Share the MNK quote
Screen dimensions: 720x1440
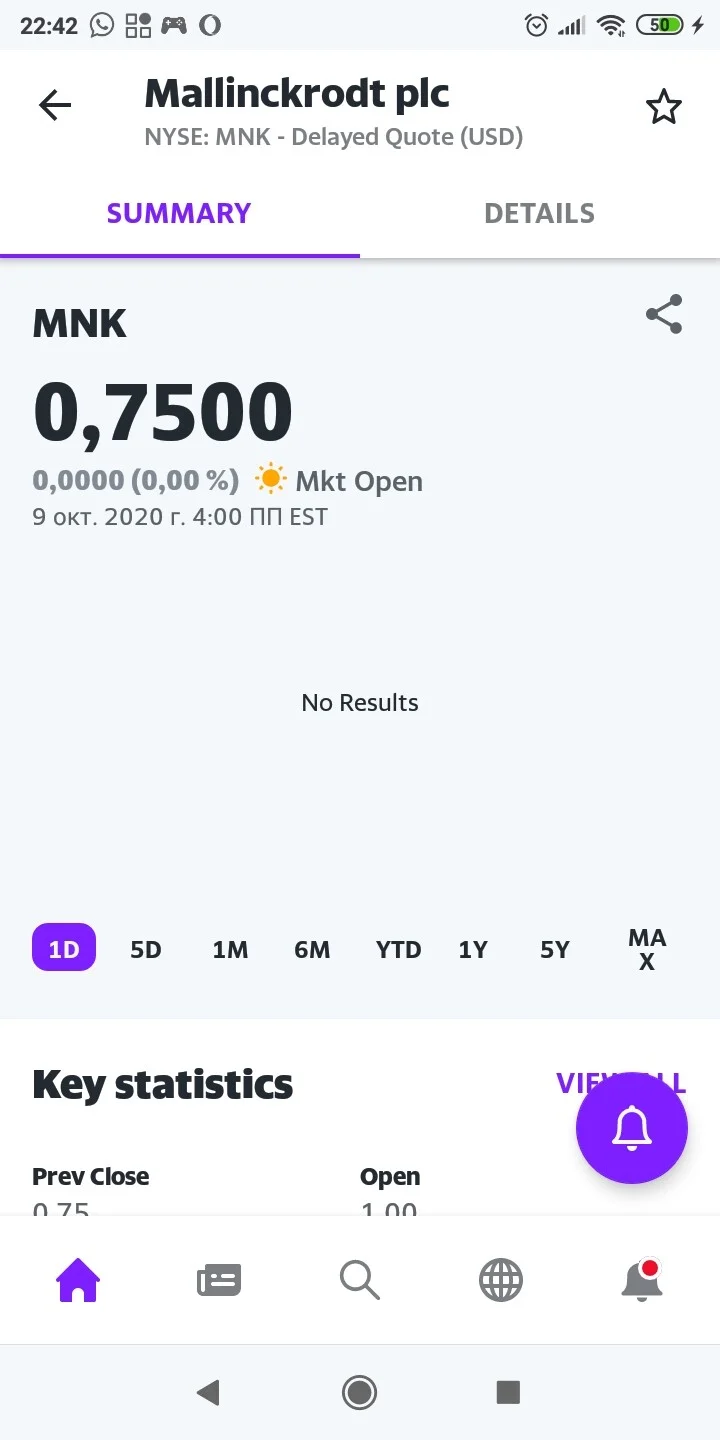pyautogui.click(x=664, y=314)
